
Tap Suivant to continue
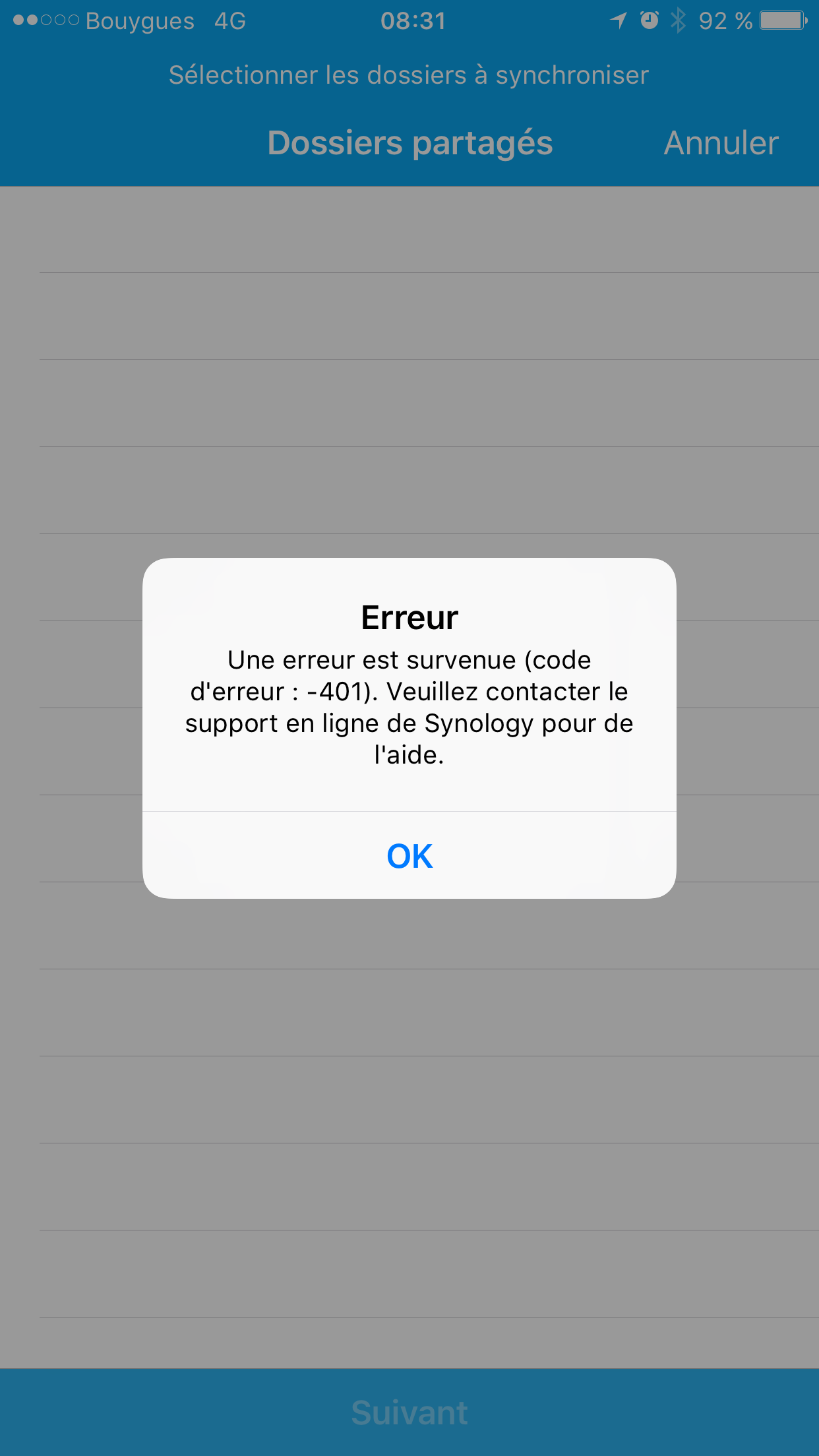[409, 1412]
